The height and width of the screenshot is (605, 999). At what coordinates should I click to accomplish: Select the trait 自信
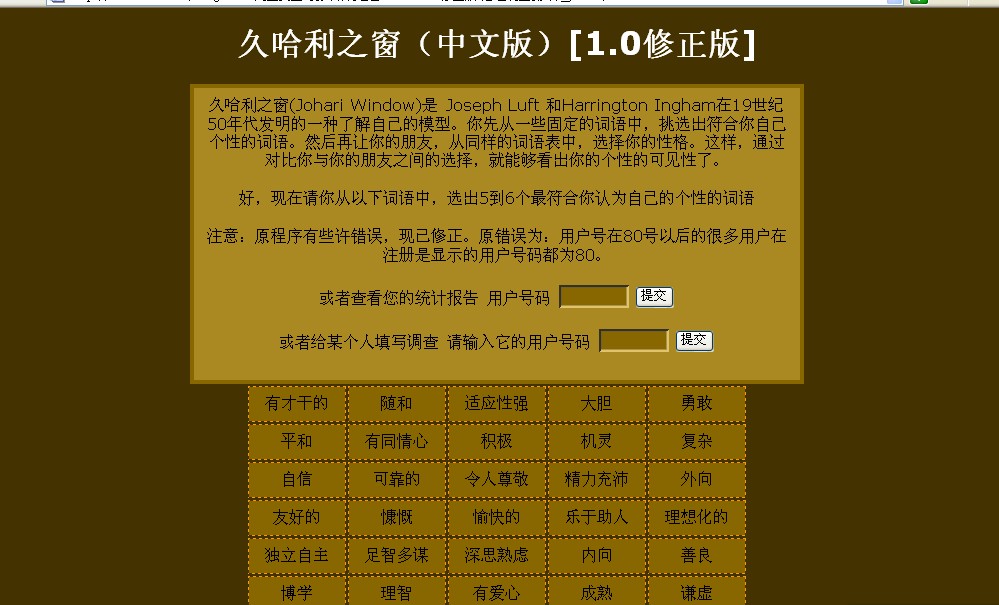[x=297, y=479]
